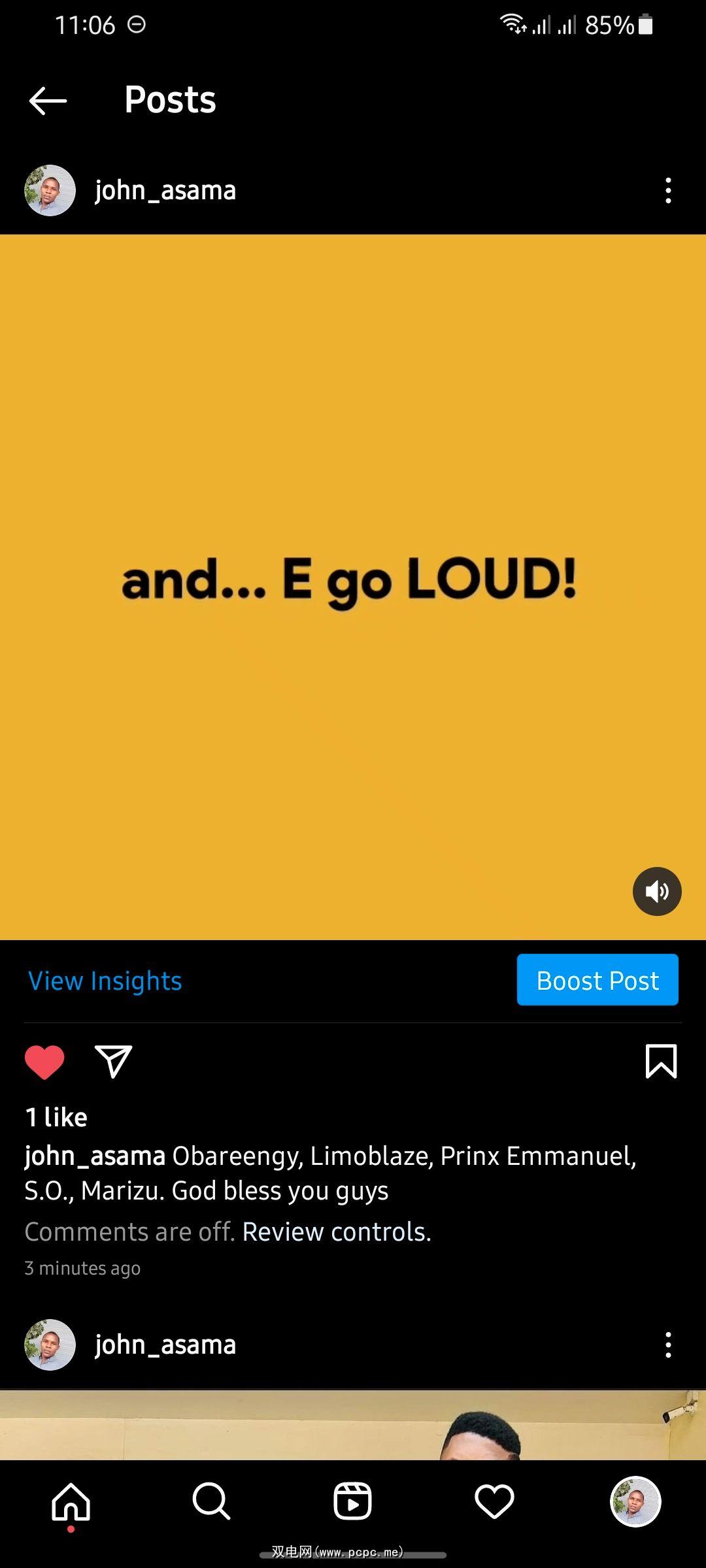Viewport: 706px width, 1568px height.
Task: Open overflow menu on the second john_asama post
Action: pyautogui.click(x=667, y=1345)
